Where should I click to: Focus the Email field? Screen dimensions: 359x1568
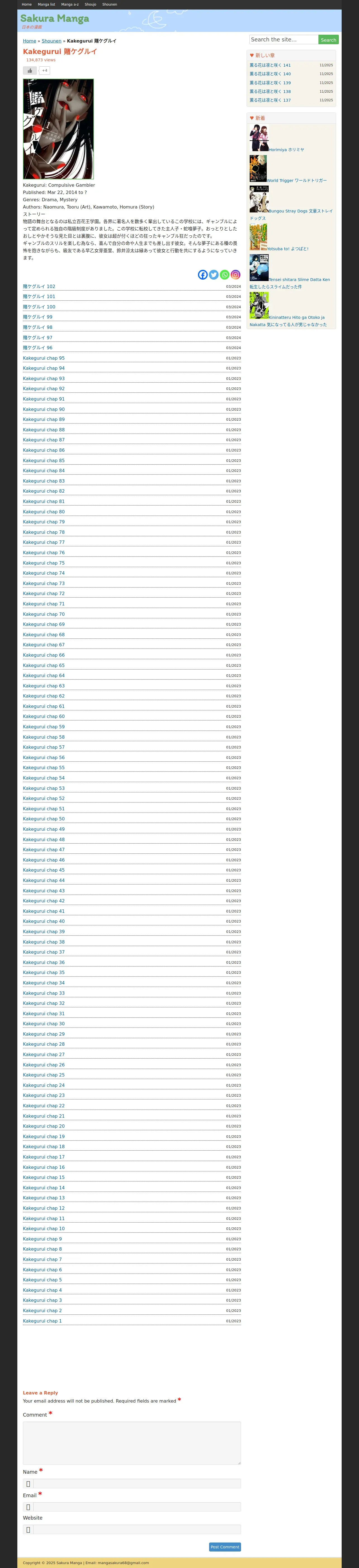click(x=136, y=1506)
